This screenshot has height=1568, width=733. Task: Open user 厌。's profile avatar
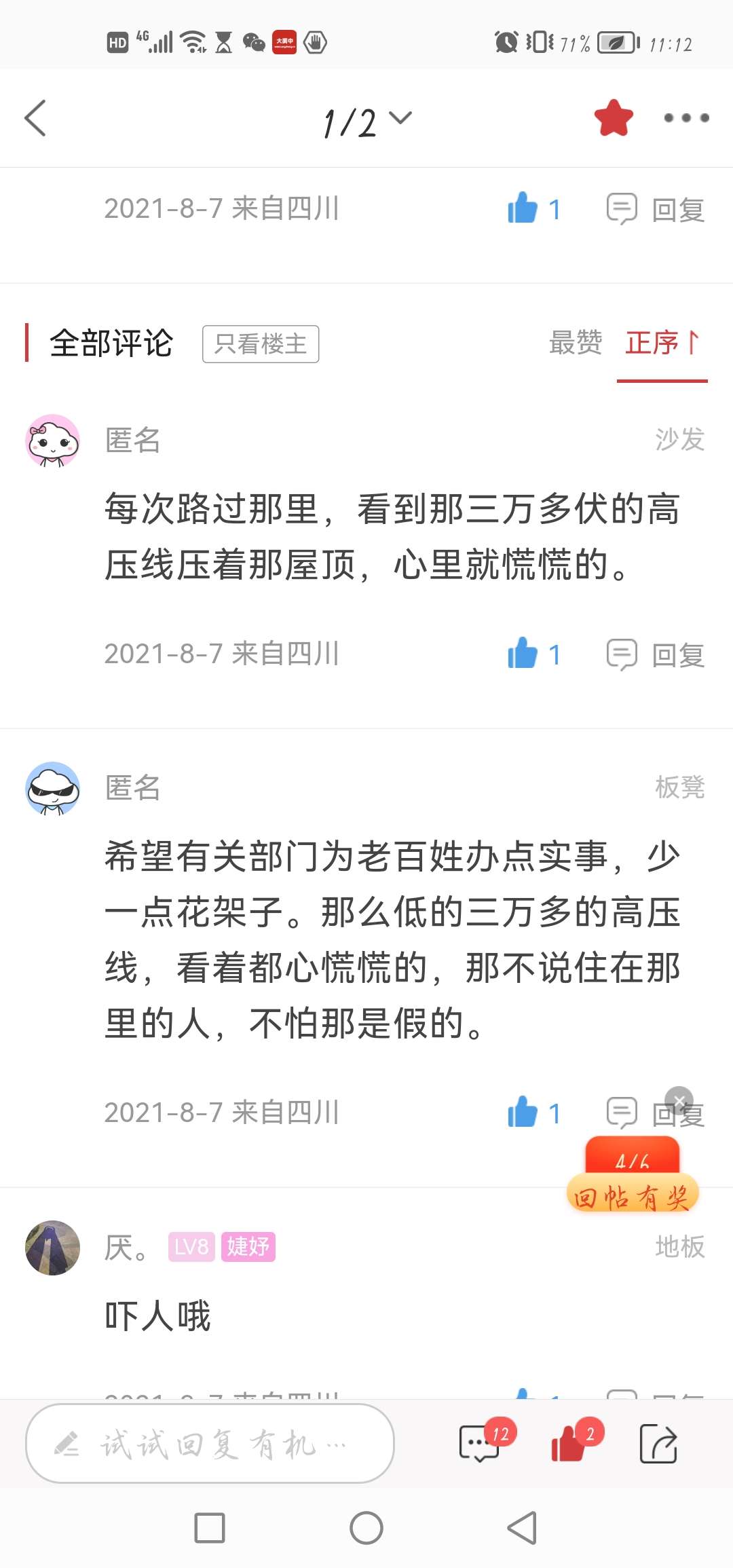pyautogui.click(x=53, y=1248)
